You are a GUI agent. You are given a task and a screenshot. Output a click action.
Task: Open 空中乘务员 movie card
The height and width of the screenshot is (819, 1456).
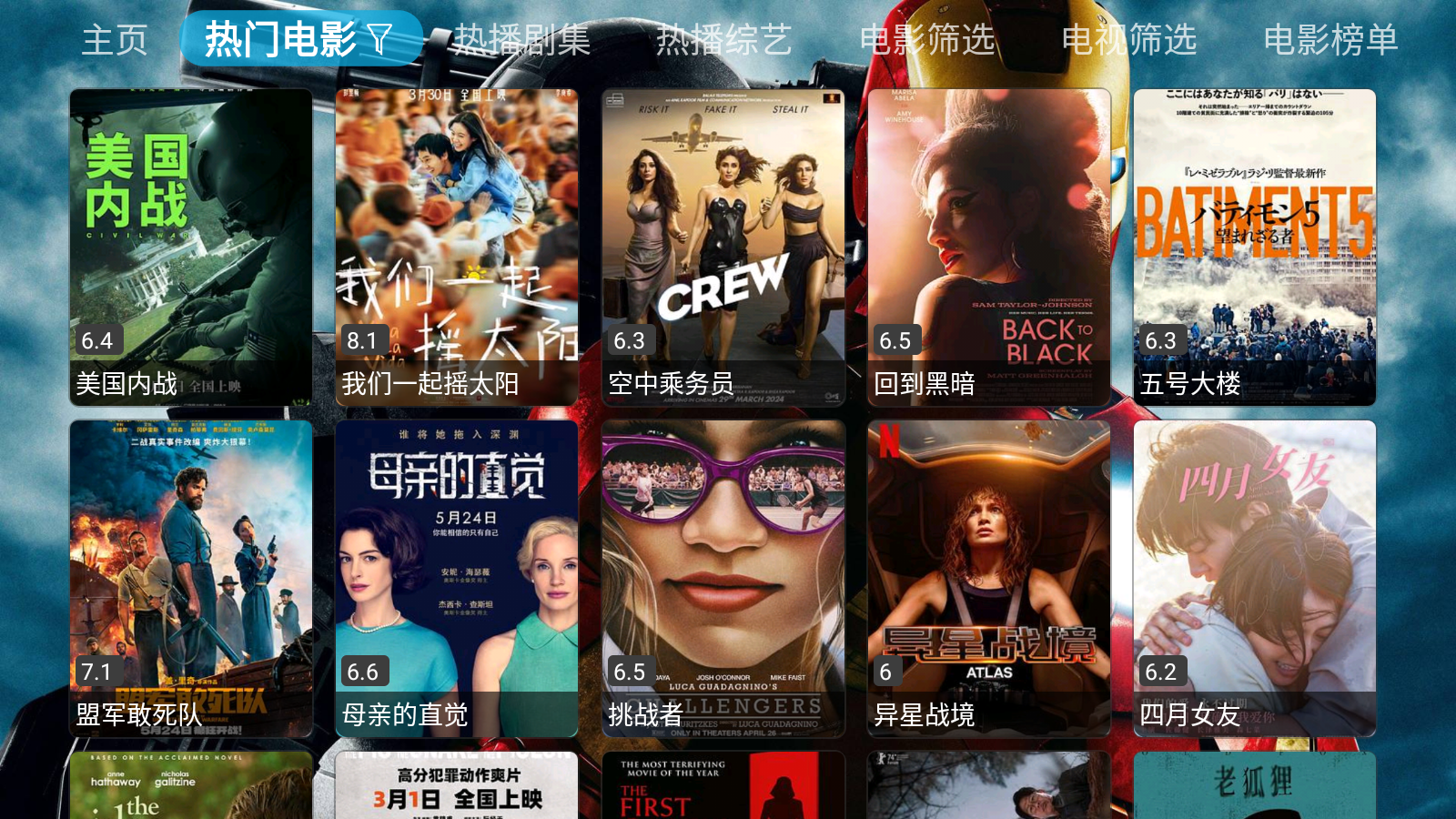point(723,247)
